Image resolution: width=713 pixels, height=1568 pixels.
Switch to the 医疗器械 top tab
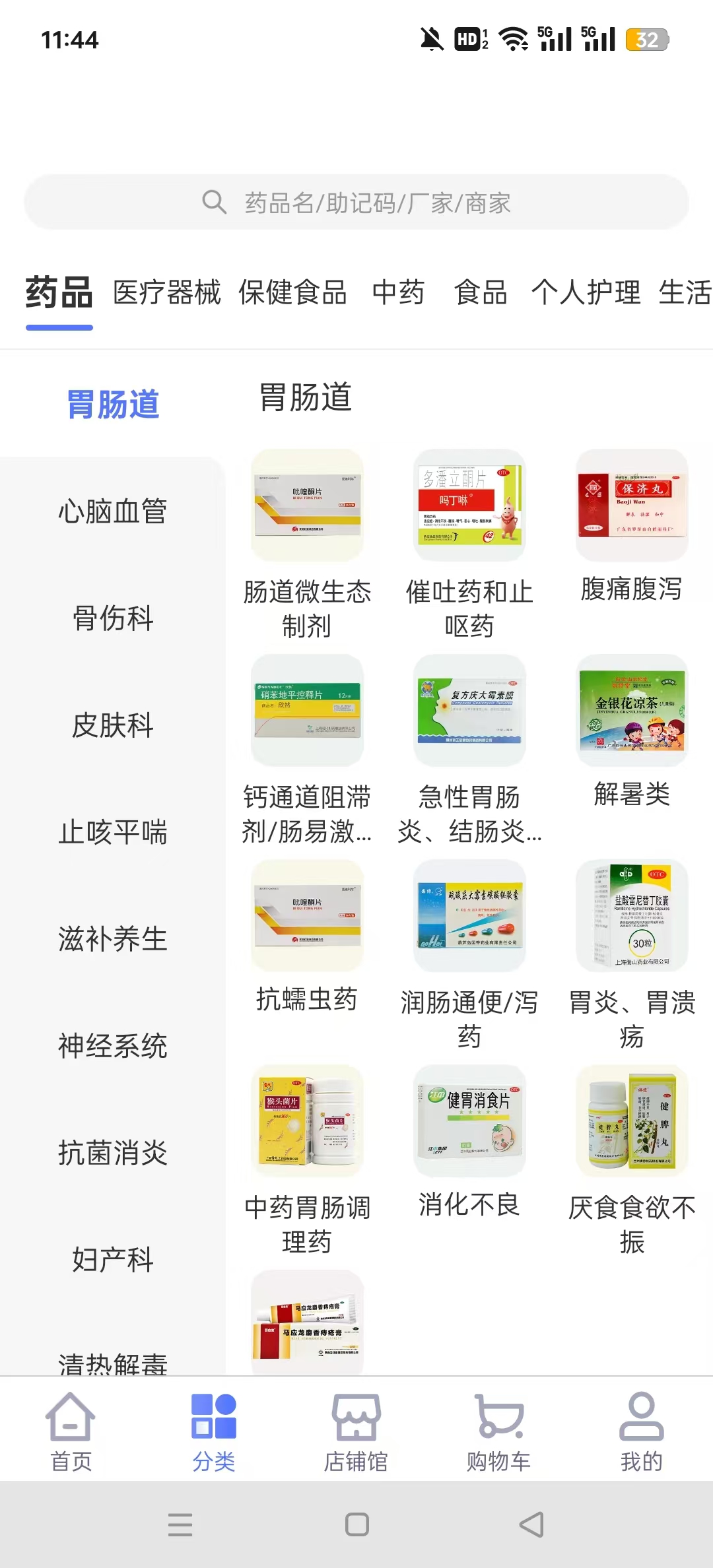[167, 292]
